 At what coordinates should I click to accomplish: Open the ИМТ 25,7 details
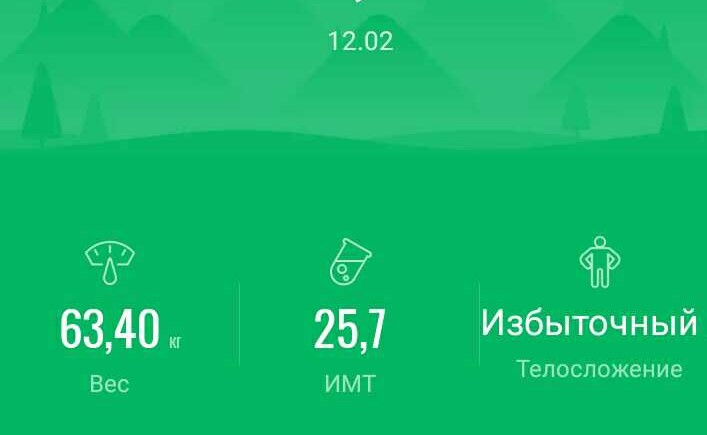[x=350, y=329]
